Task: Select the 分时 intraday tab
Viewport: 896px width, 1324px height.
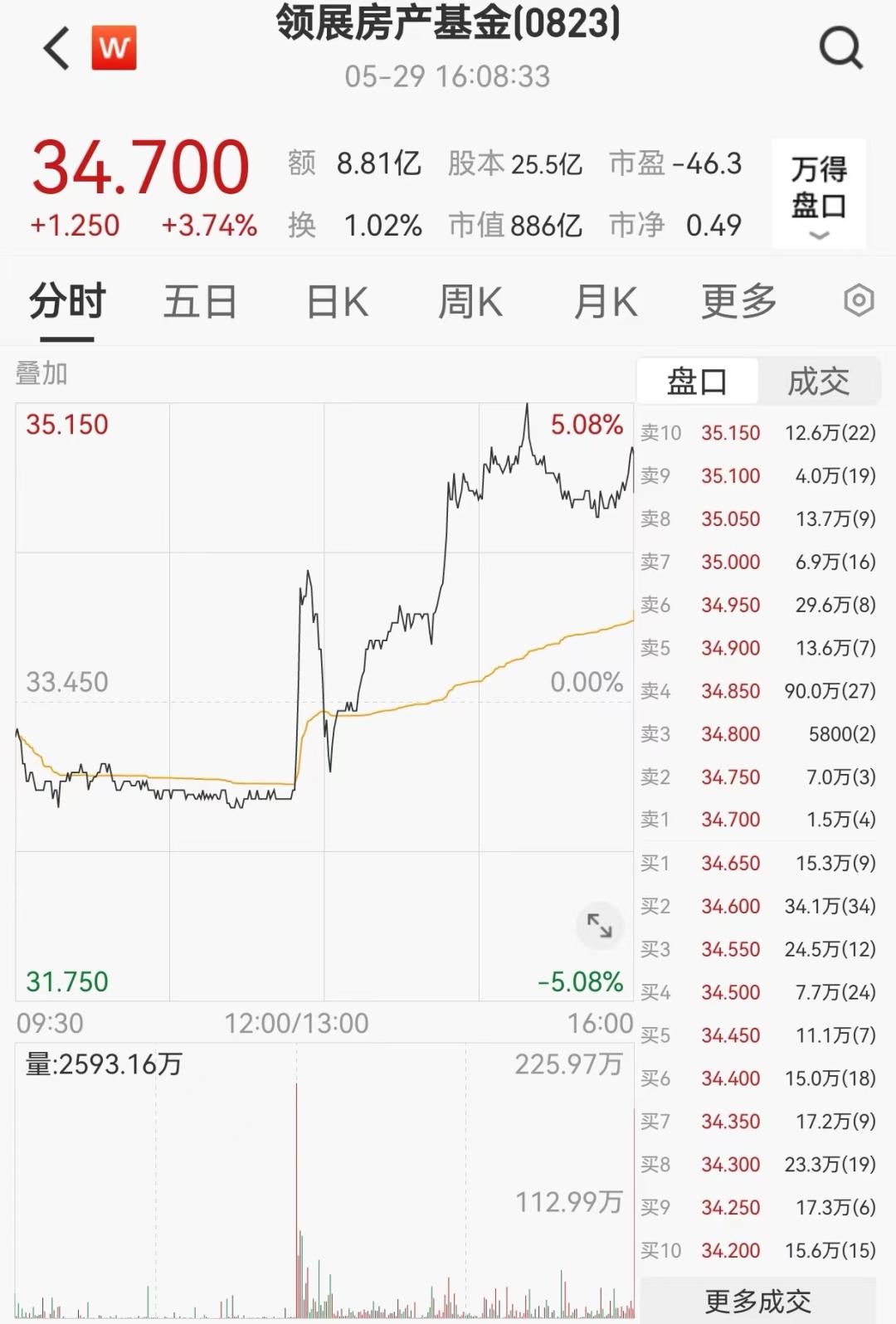Action: [67, 301]
